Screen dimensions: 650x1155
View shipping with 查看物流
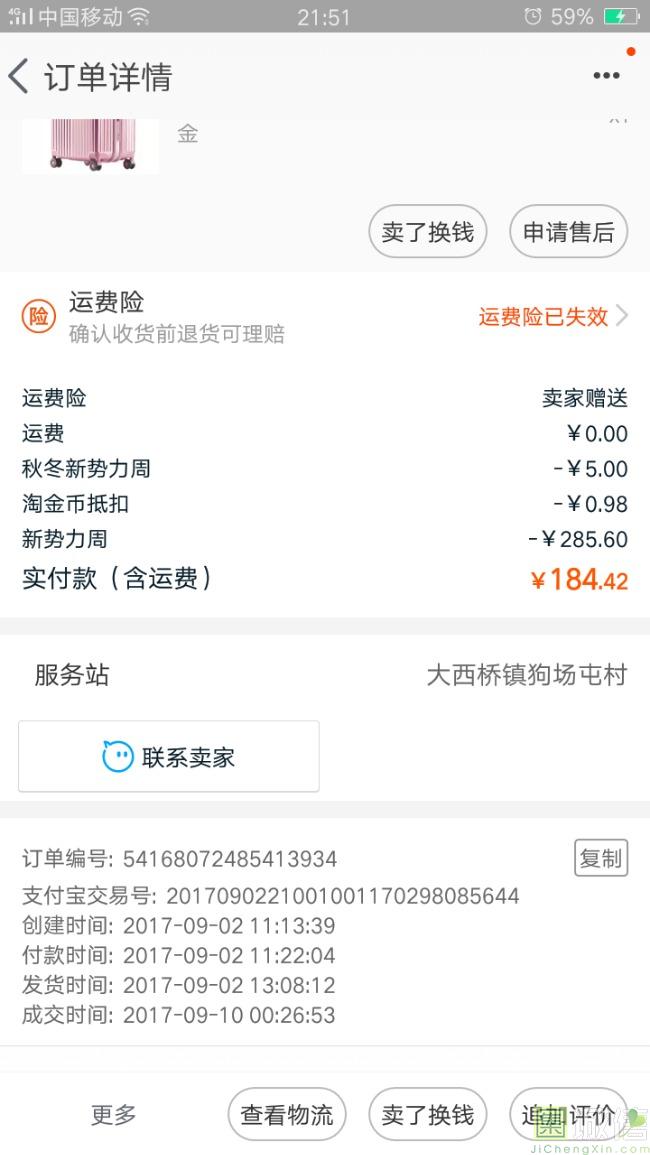point(287,1114)
